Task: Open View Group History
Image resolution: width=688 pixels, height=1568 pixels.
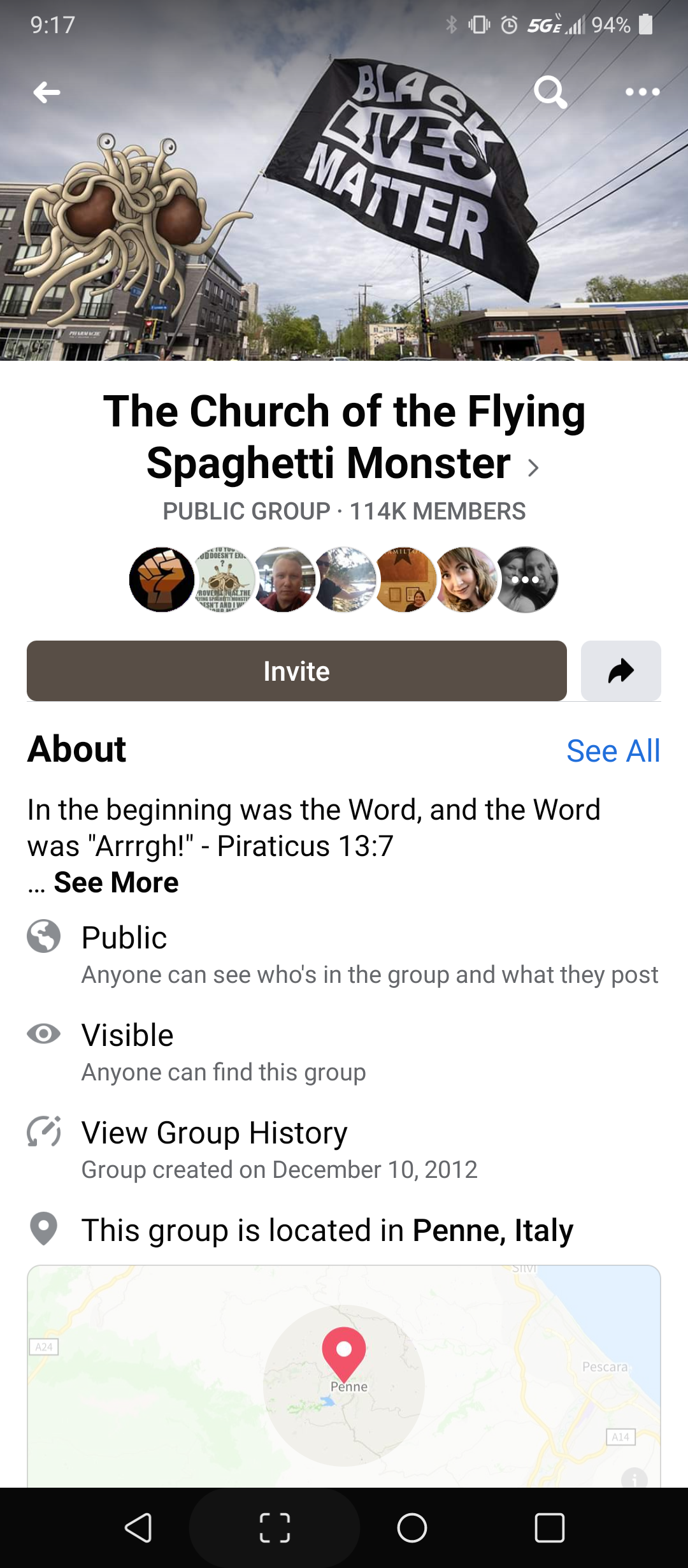Action: click(214, 1133)
